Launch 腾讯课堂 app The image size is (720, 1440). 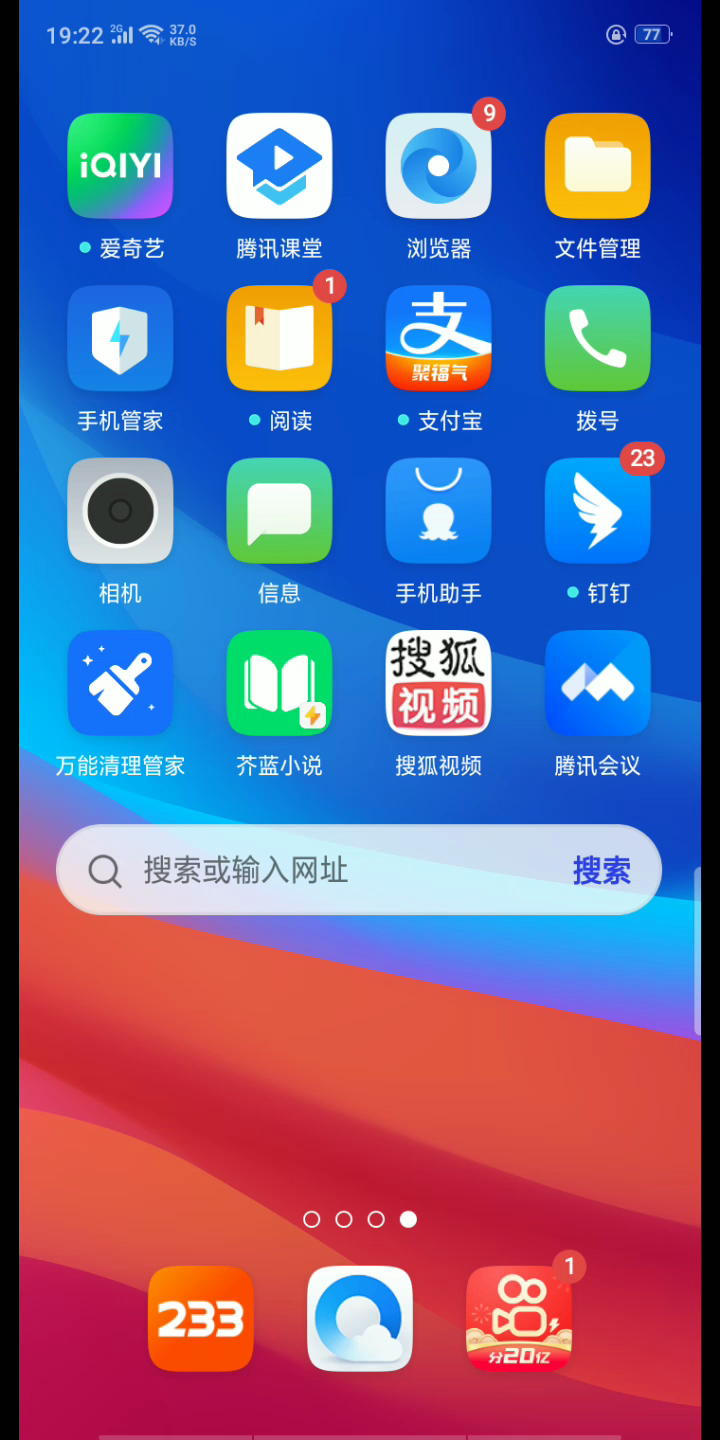point(279,166)
